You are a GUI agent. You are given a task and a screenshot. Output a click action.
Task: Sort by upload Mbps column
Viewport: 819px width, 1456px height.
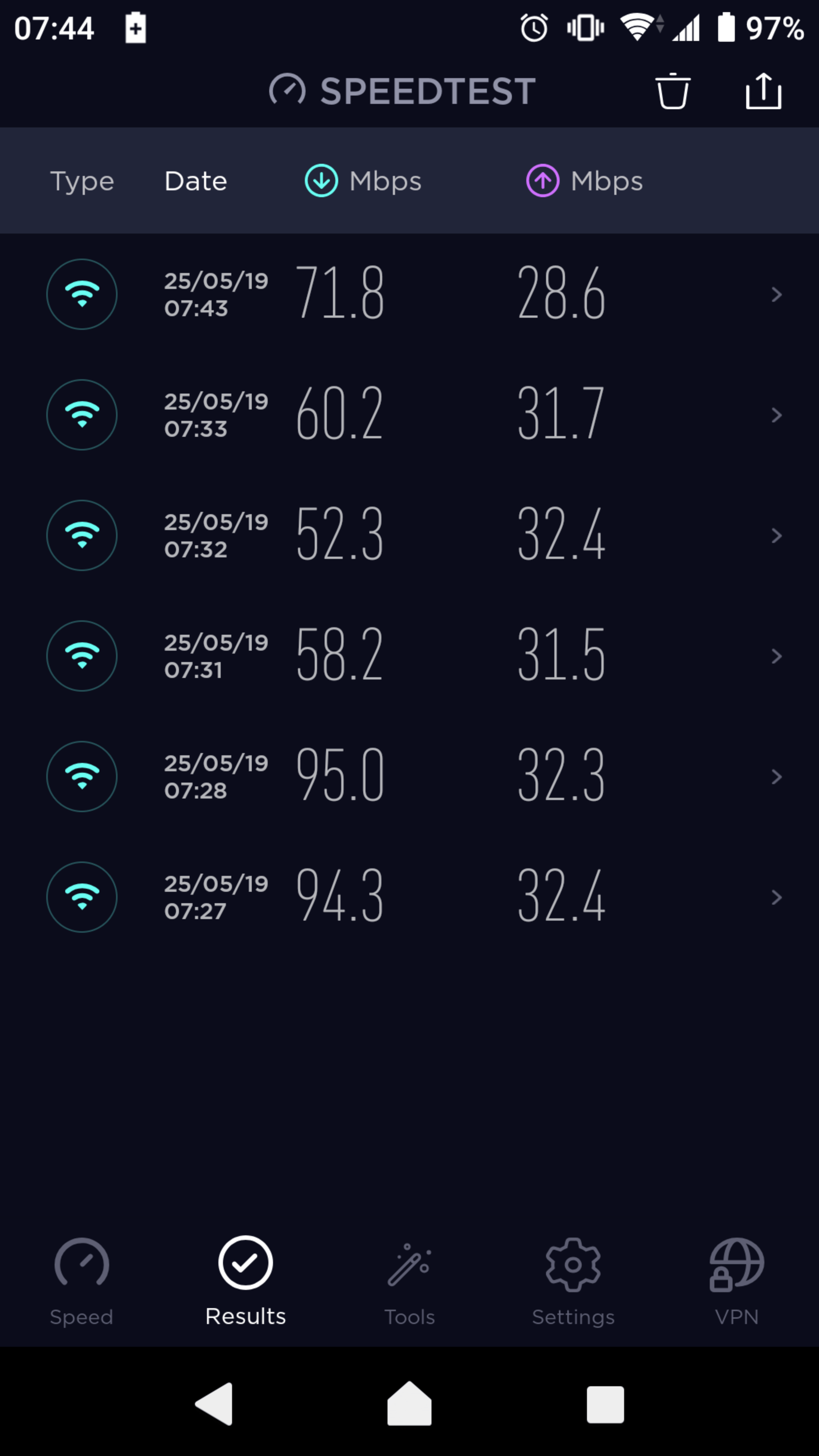tap(584, 182)
